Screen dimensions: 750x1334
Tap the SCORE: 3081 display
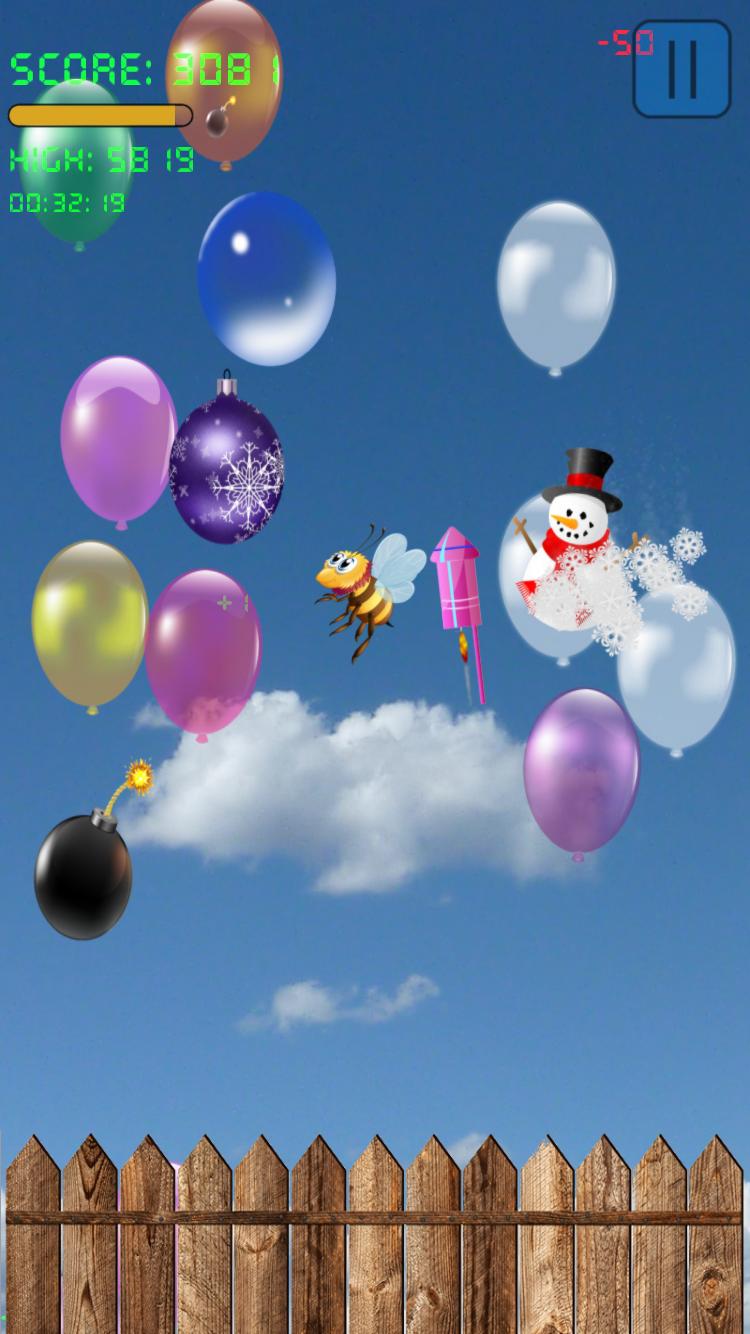(140, 68)
